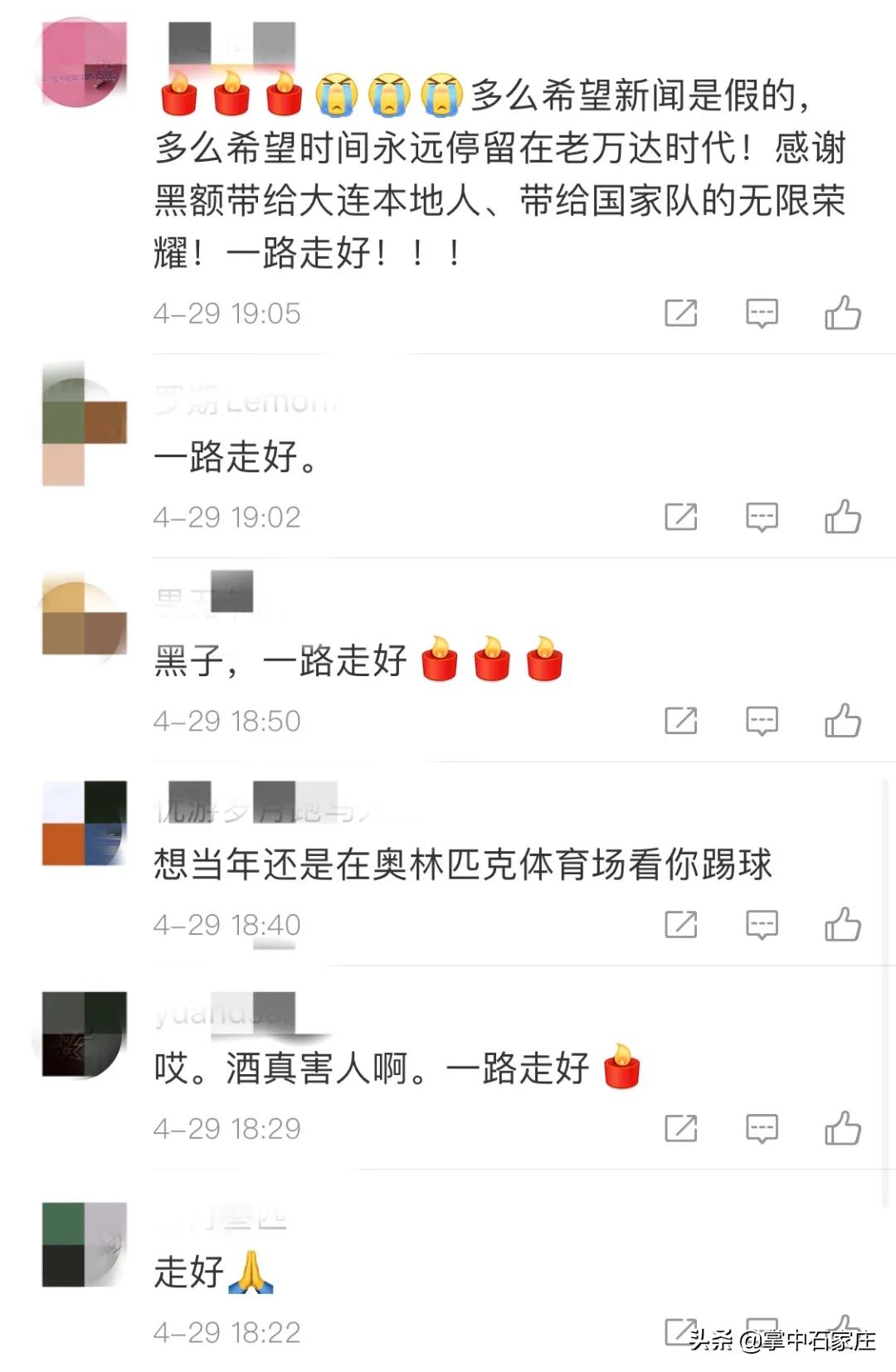Toggle like on the topmost tribute comment
Screen dimensions: 896x1372
[x=845, y=313]
